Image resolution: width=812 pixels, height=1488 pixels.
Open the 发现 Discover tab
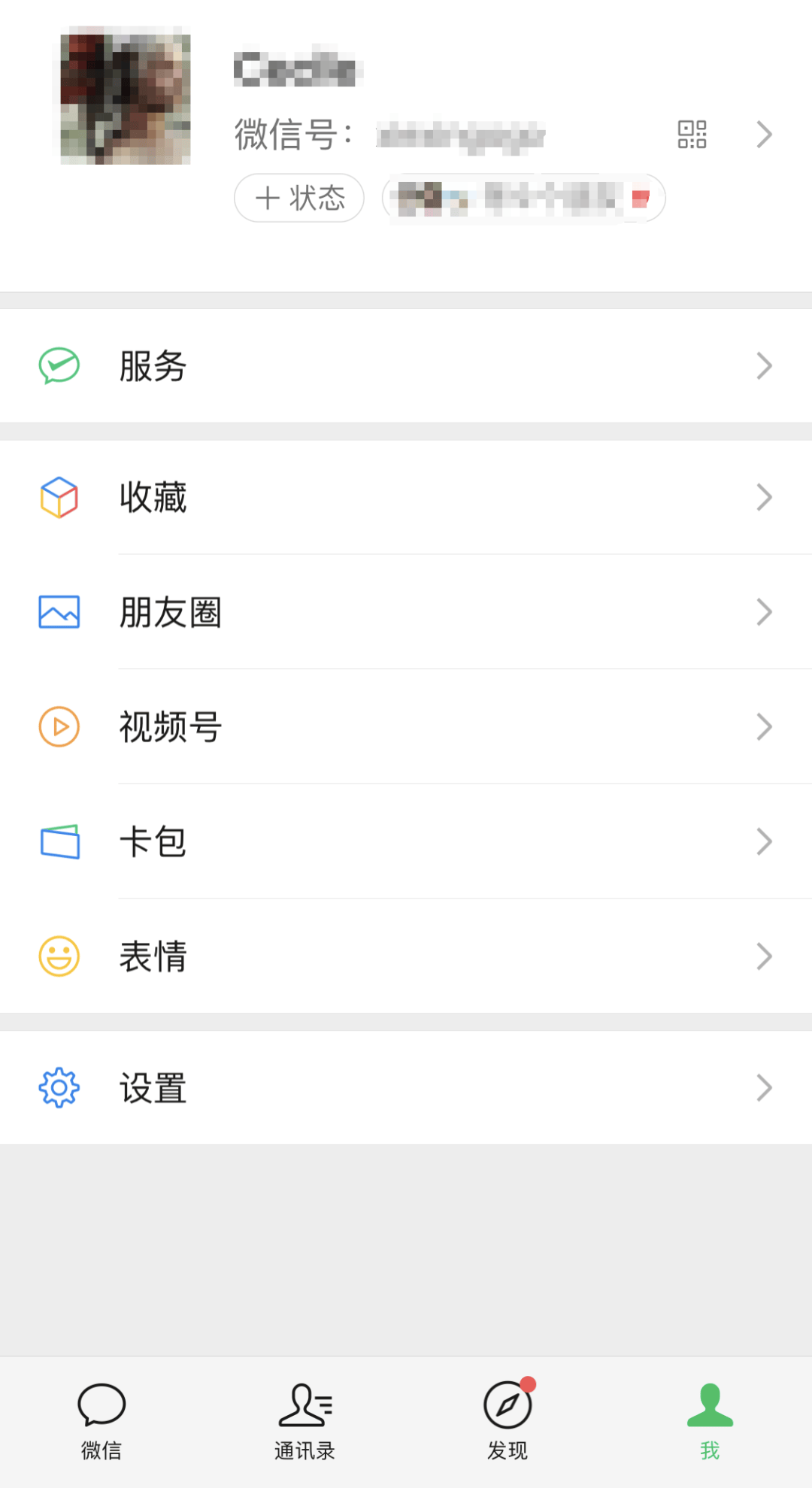(x=507, y=1417)
